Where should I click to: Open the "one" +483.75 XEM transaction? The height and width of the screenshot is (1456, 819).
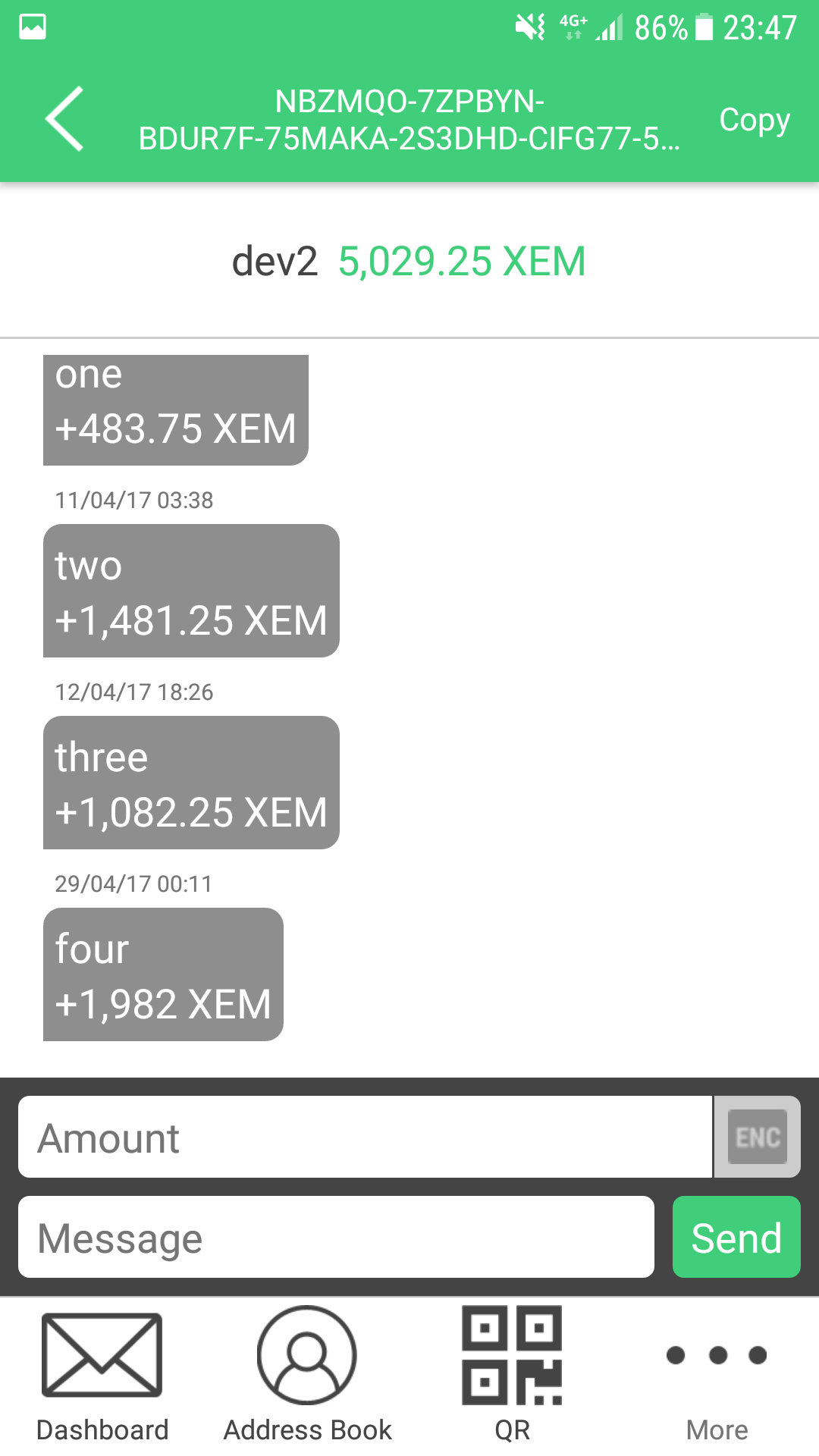176,410
